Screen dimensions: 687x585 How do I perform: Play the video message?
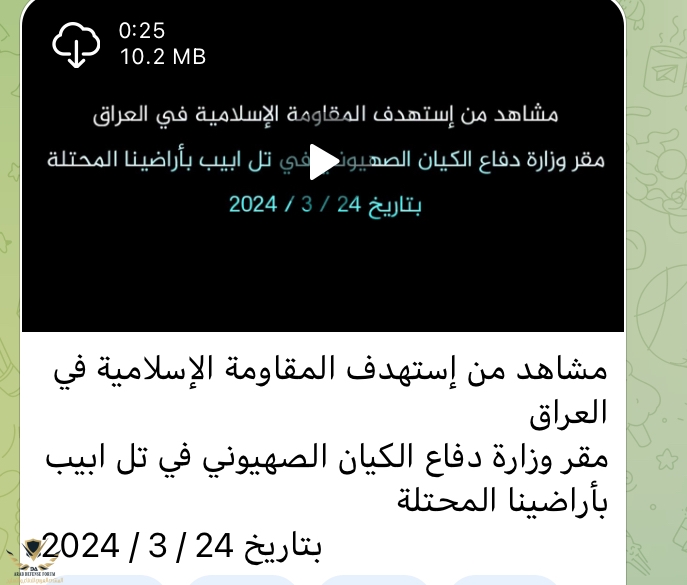coord(322,162)
